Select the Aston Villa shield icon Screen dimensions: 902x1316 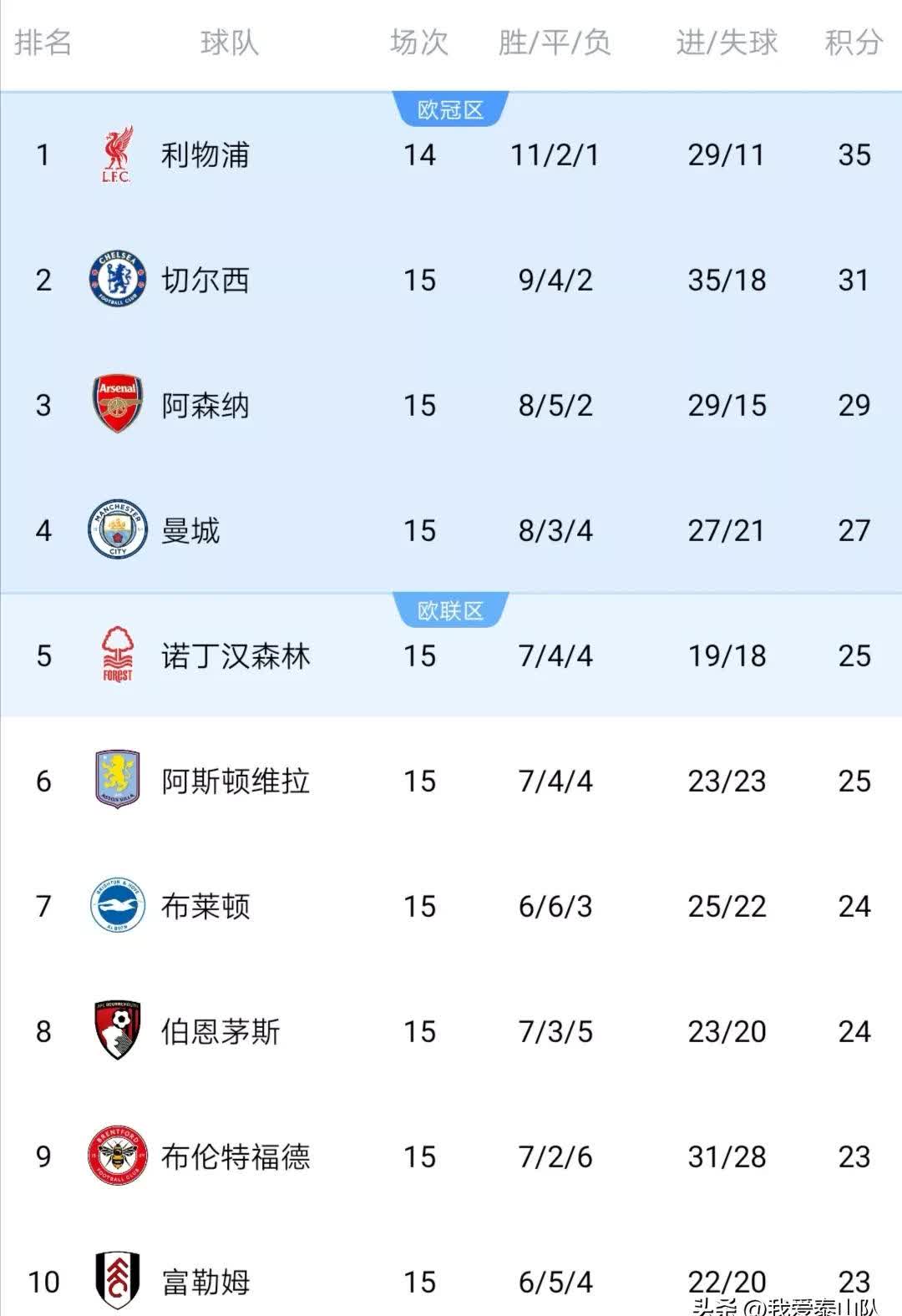point(118,782)
